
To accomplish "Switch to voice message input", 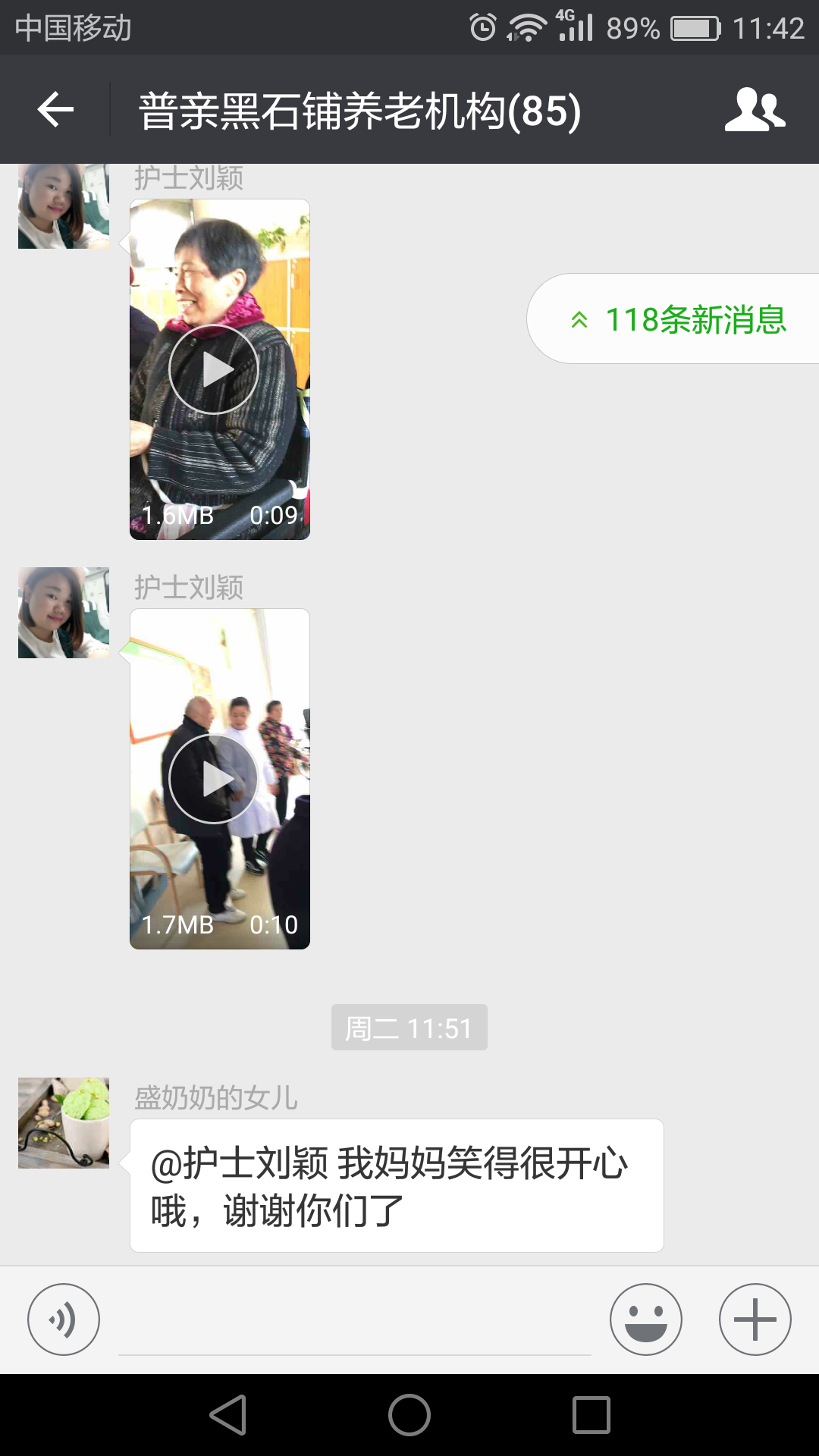I will click(x=64, y=1319).
